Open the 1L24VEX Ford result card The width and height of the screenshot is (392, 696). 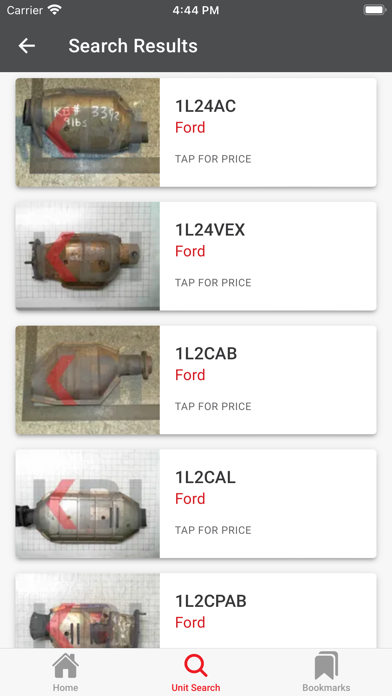click(196, 256)
